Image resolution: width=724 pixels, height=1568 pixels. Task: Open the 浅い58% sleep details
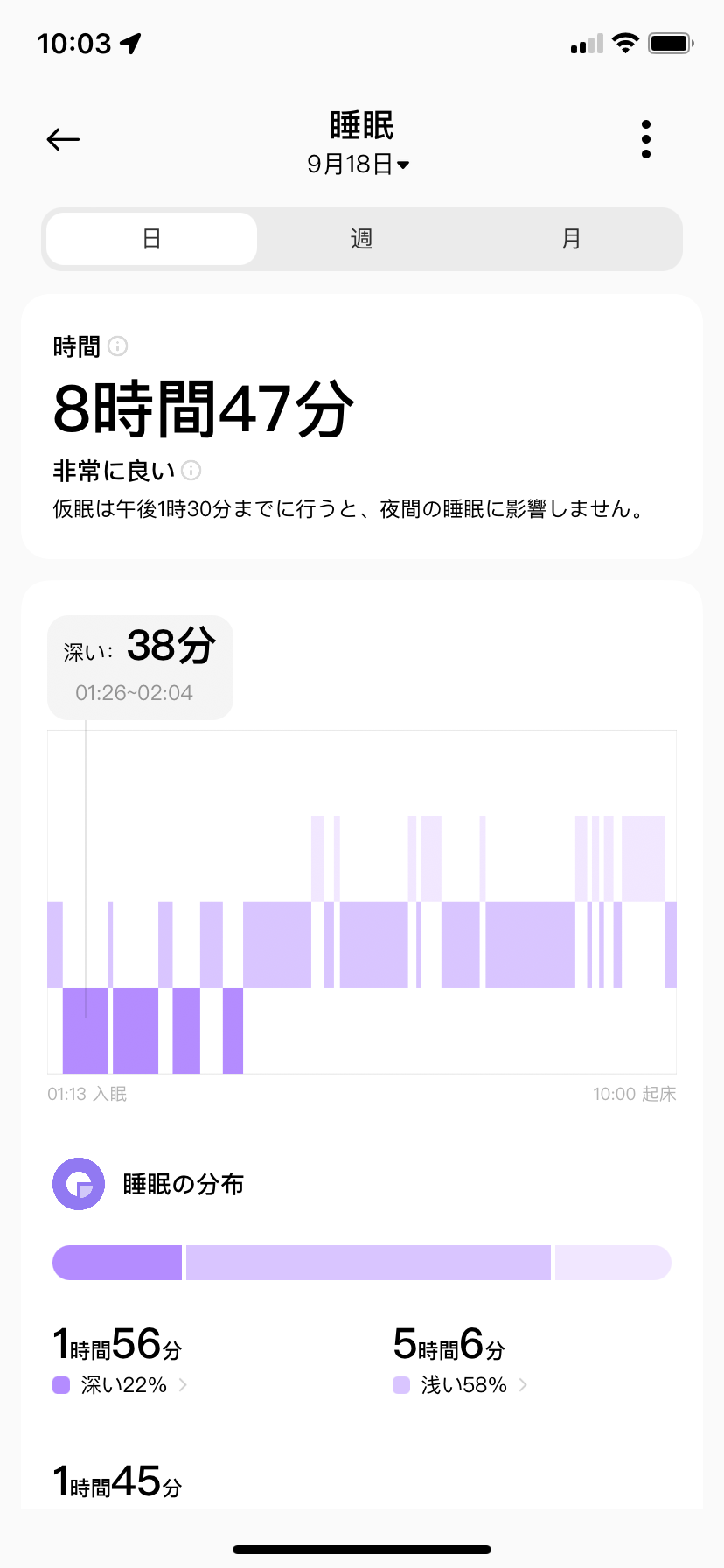pyautogui.click(x=463, y=1385)
